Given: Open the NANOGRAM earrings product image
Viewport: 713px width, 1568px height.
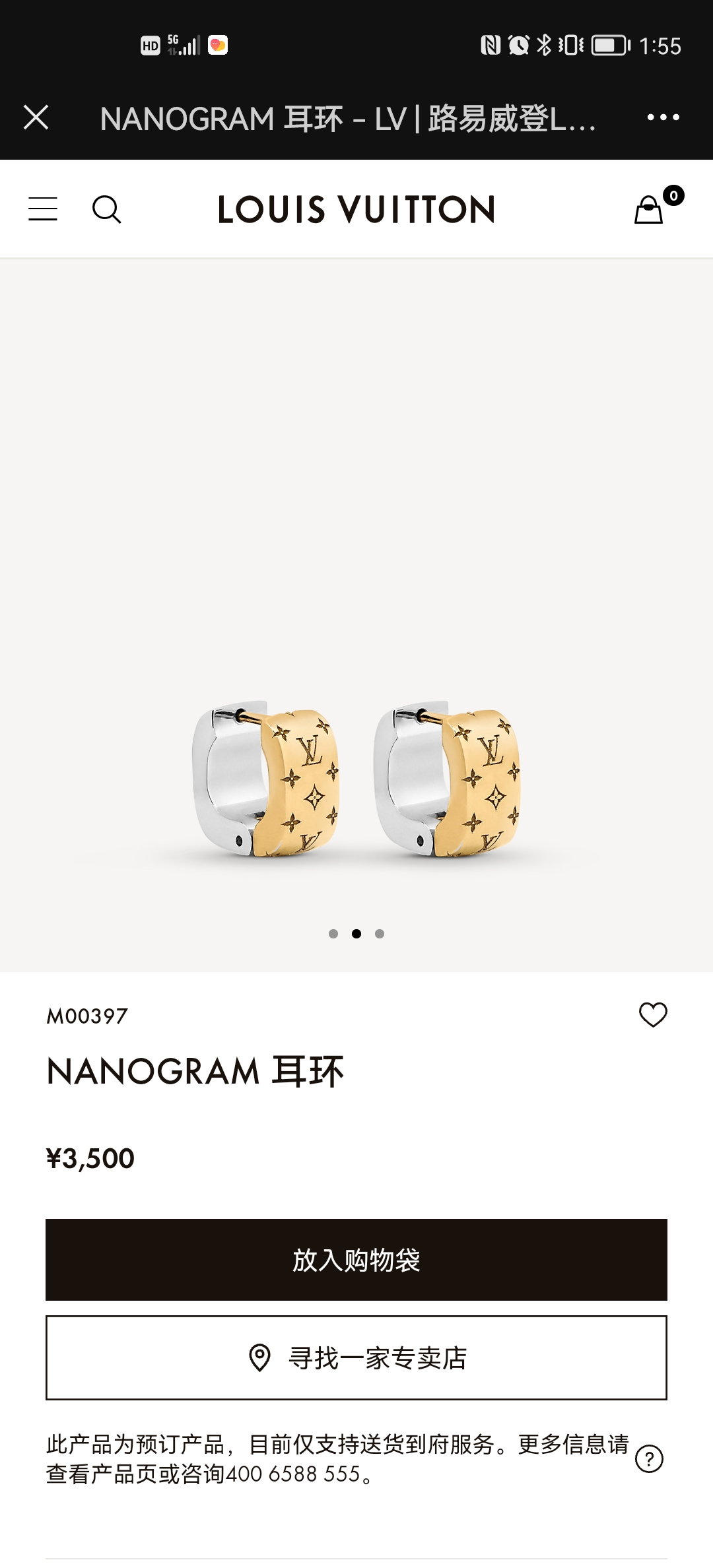Looking at the screenshot, I should click(x=356, y=779).
